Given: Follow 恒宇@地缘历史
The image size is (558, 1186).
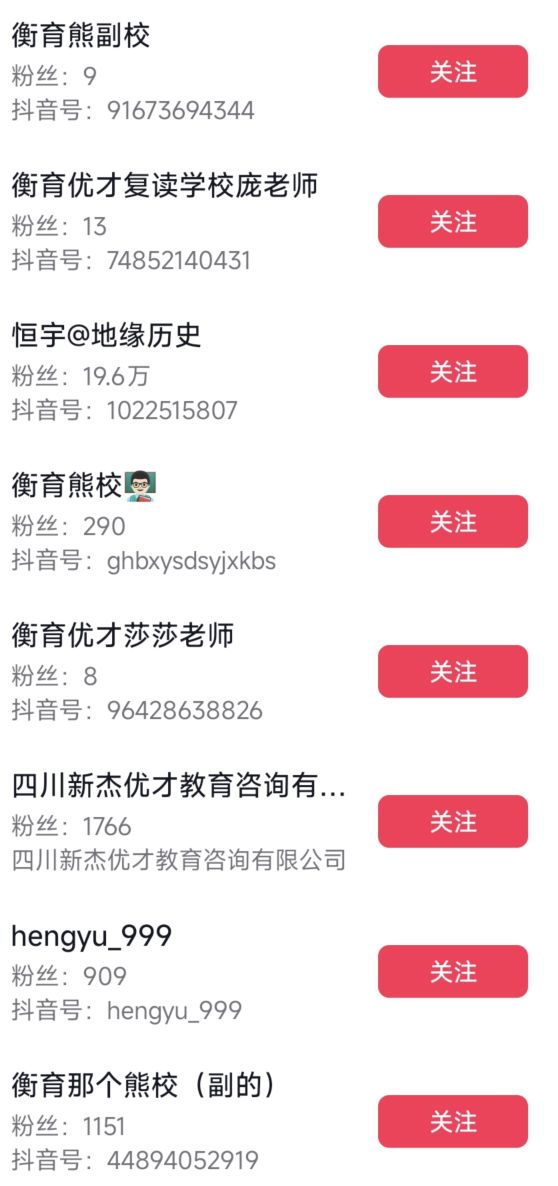Looking at the screenshot, I should point(452,371).
